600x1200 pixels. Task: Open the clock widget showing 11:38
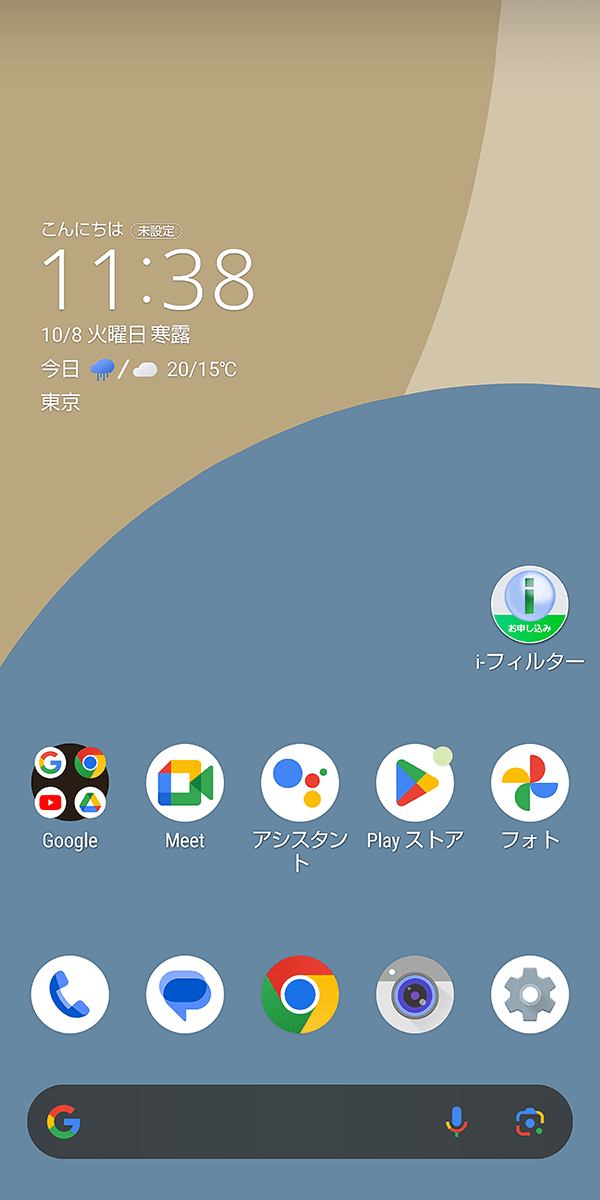click(148, 278)
